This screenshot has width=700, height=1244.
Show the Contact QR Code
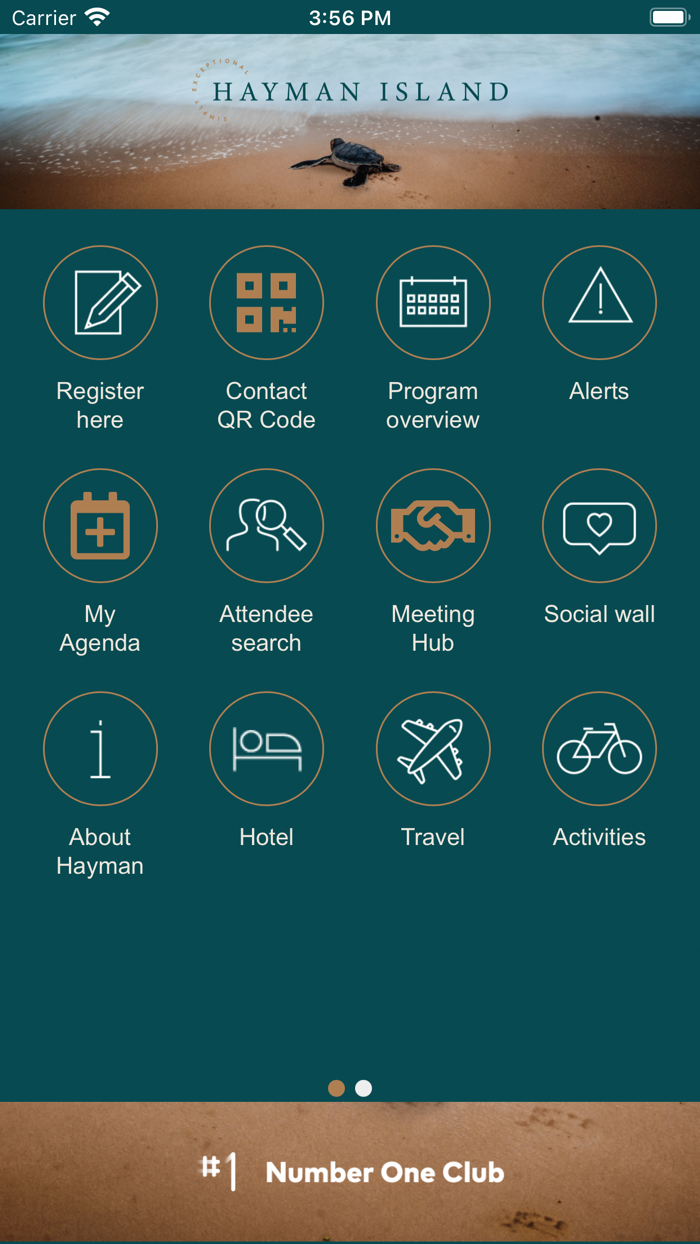(x=266, y=303)
